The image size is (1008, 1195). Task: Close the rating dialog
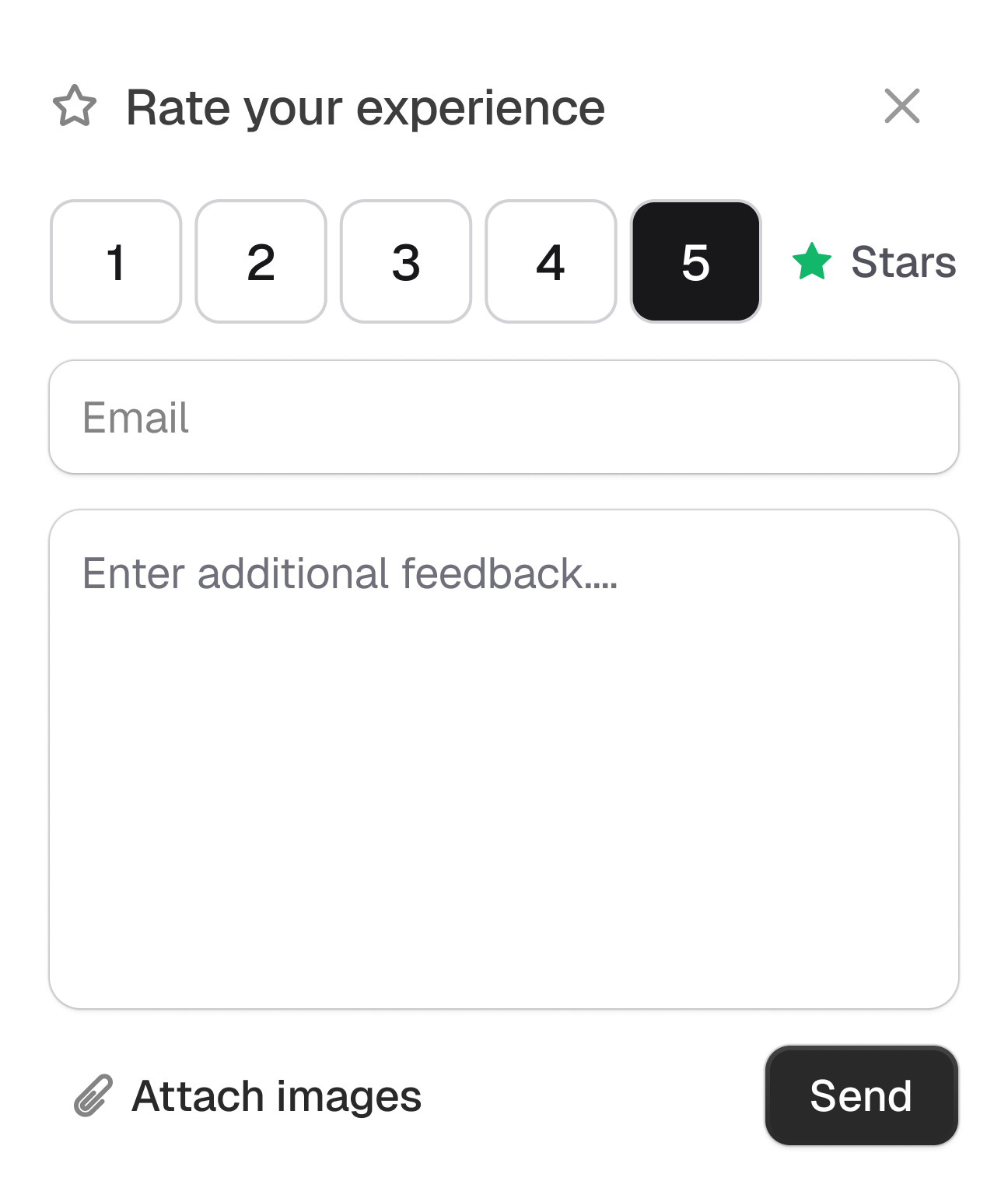pos(901,106)
